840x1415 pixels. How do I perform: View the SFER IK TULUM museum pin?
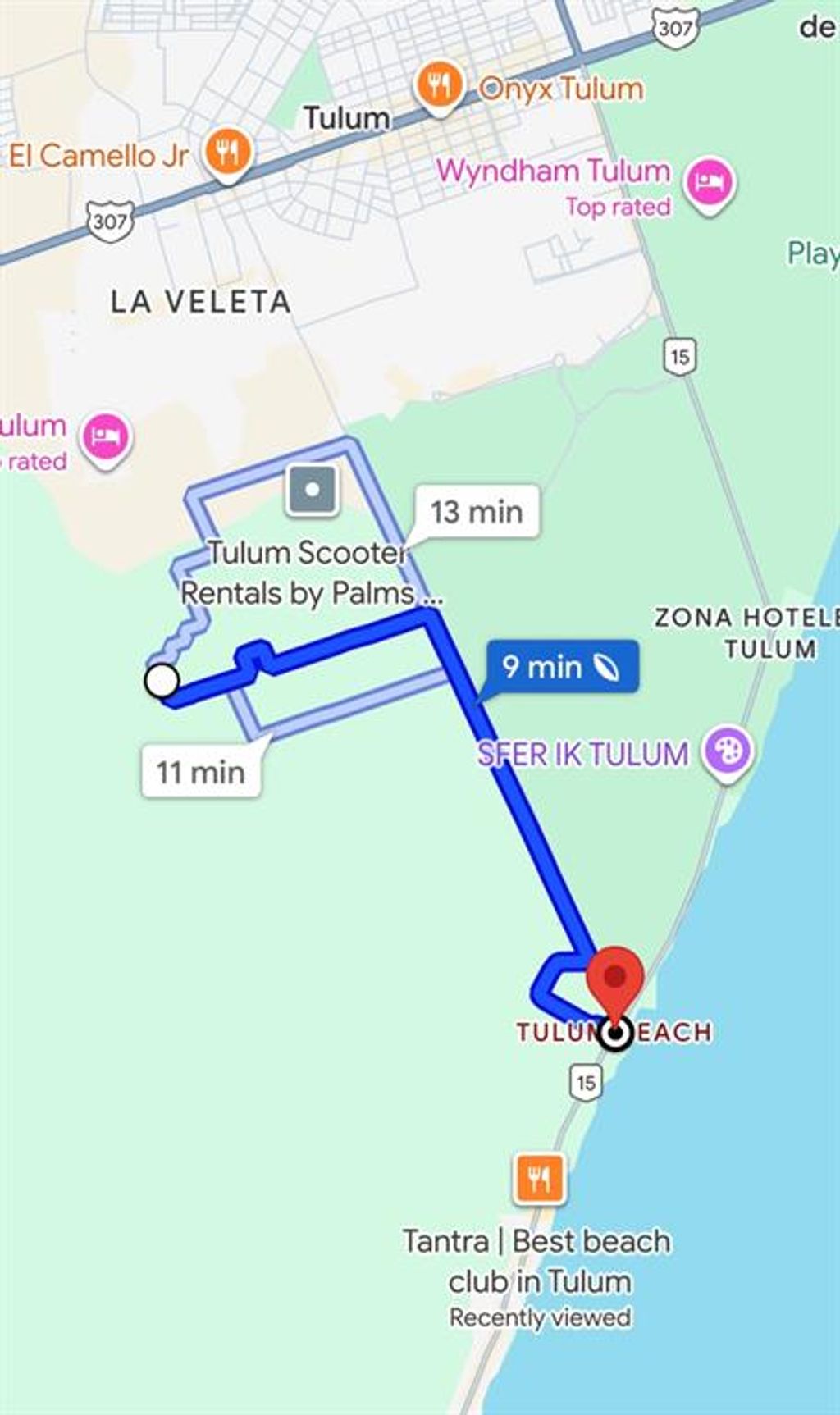tap(728, 751)
